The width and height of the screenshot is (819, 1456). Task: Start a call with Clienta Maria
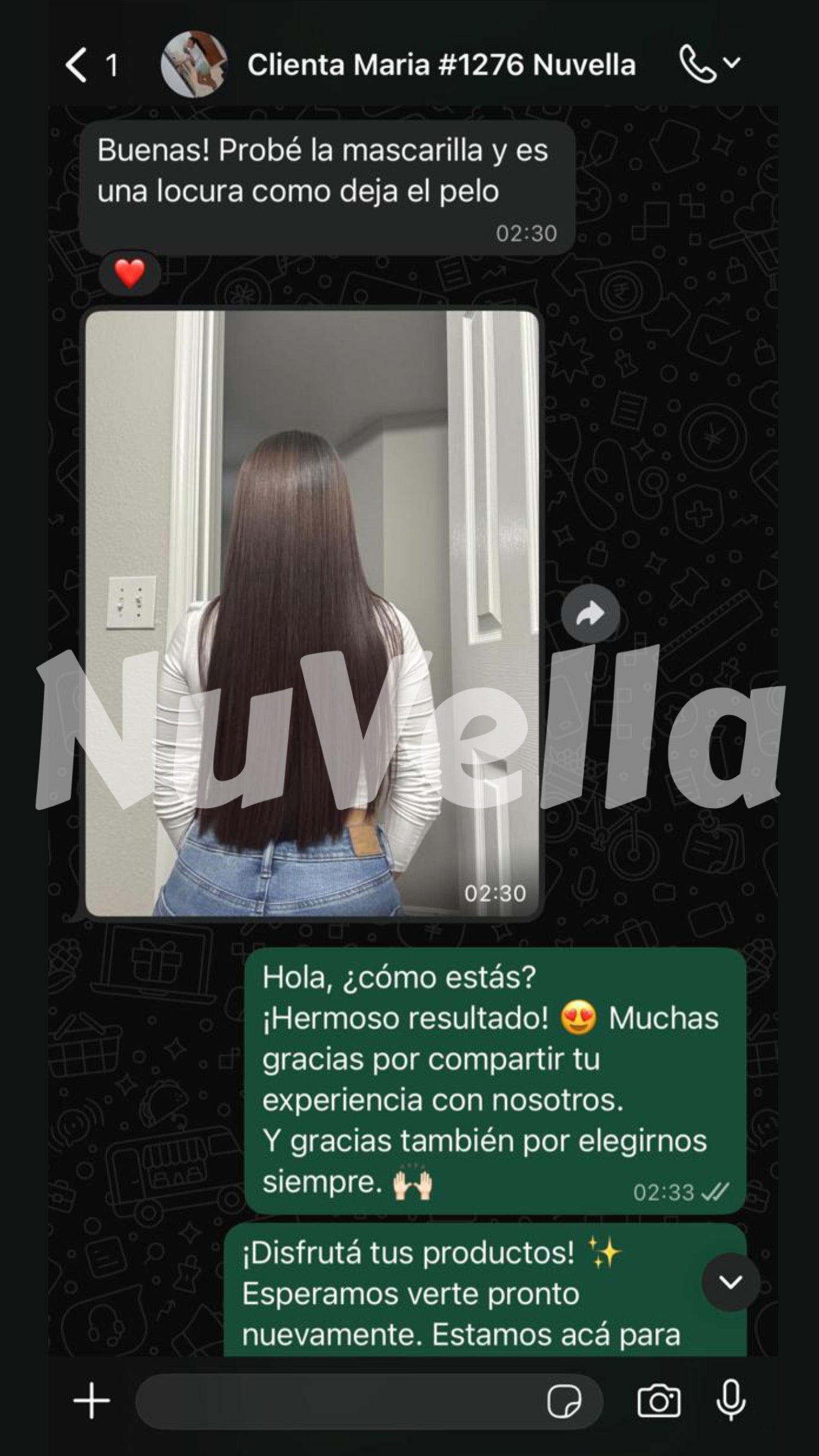[x=698, y=63]
